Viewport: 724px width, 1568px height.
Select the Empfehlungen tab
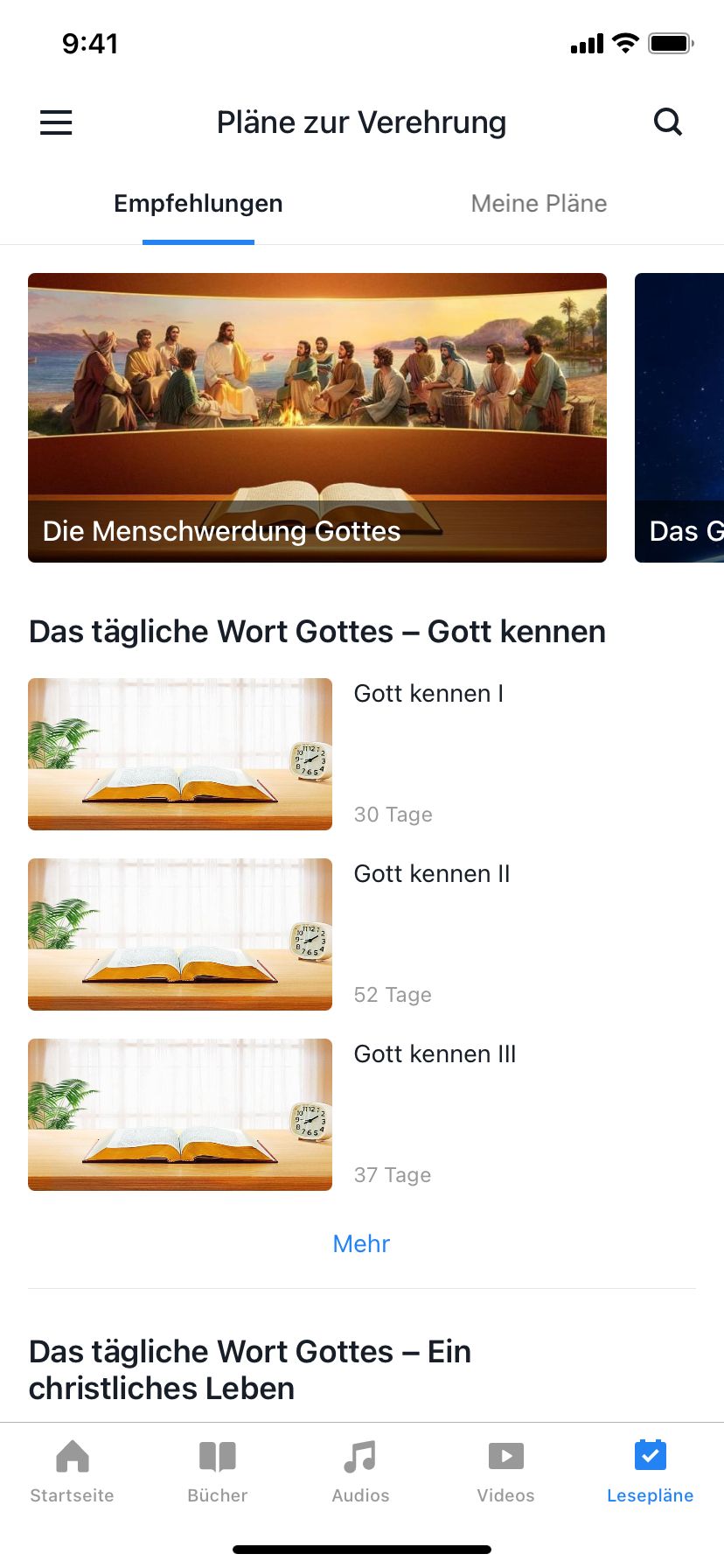[198, 204]
